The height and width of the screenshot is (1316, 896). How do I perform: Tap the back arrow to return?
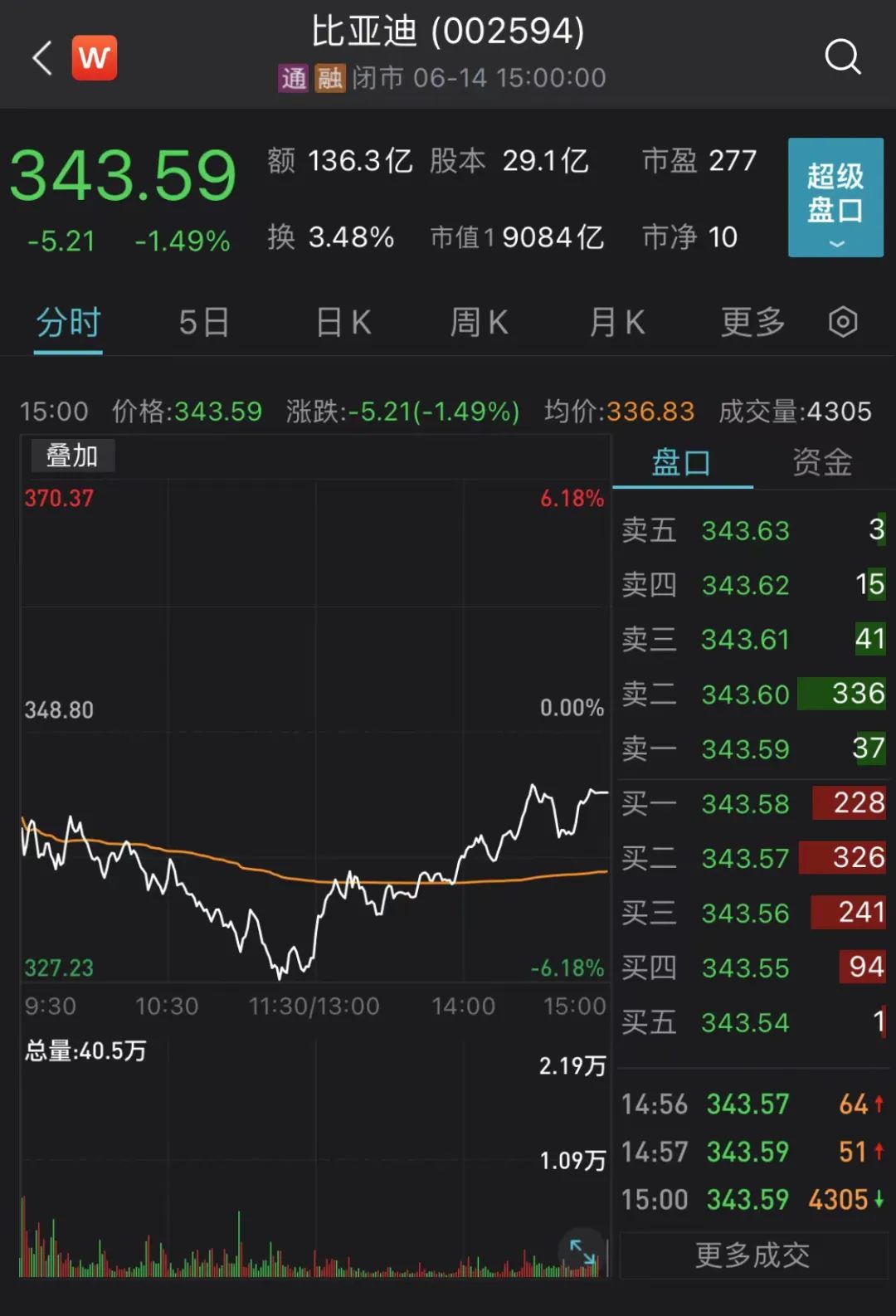(41, 58)
